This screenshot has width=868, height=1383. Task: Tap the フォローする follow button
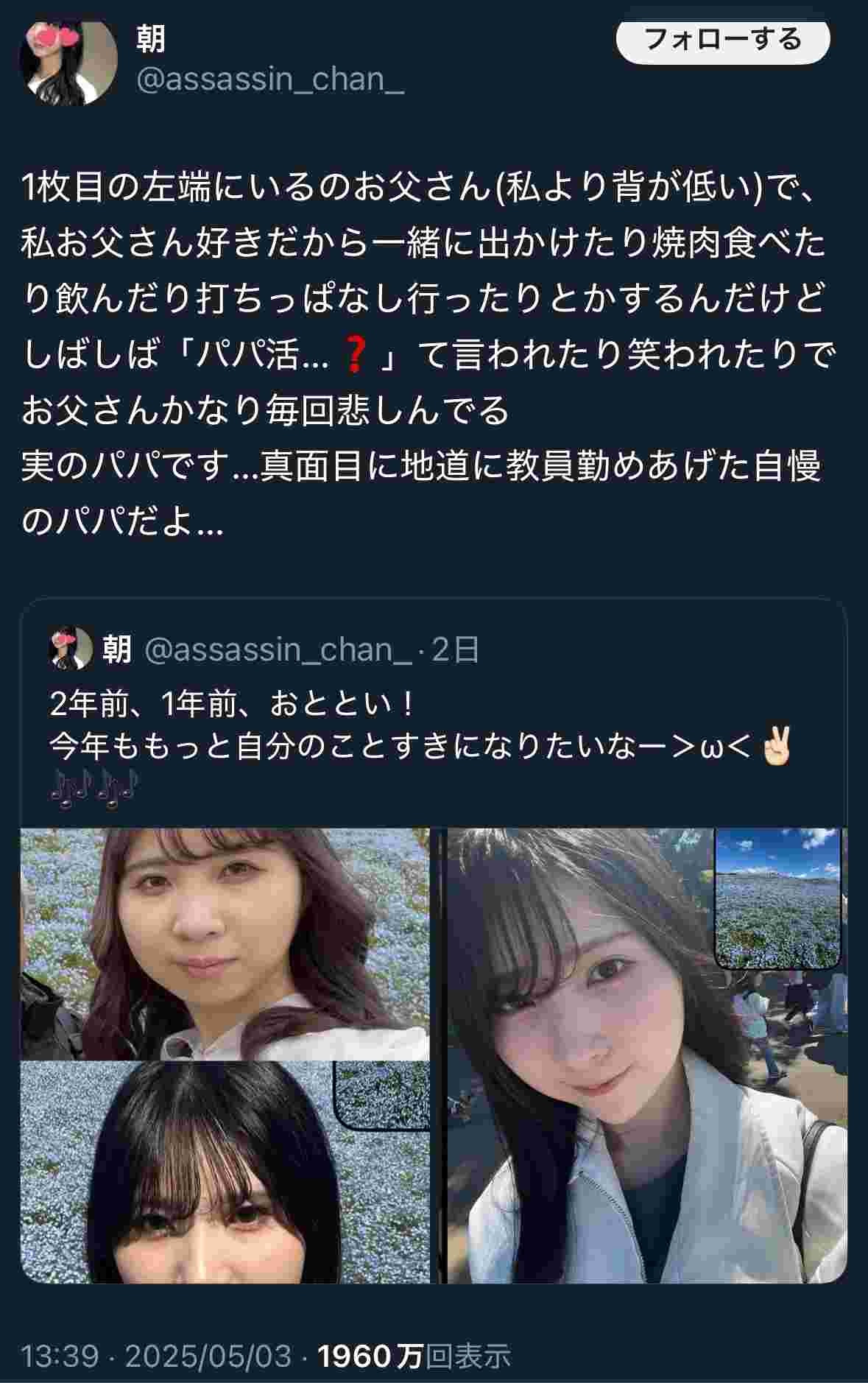click(x=722, y=39)
